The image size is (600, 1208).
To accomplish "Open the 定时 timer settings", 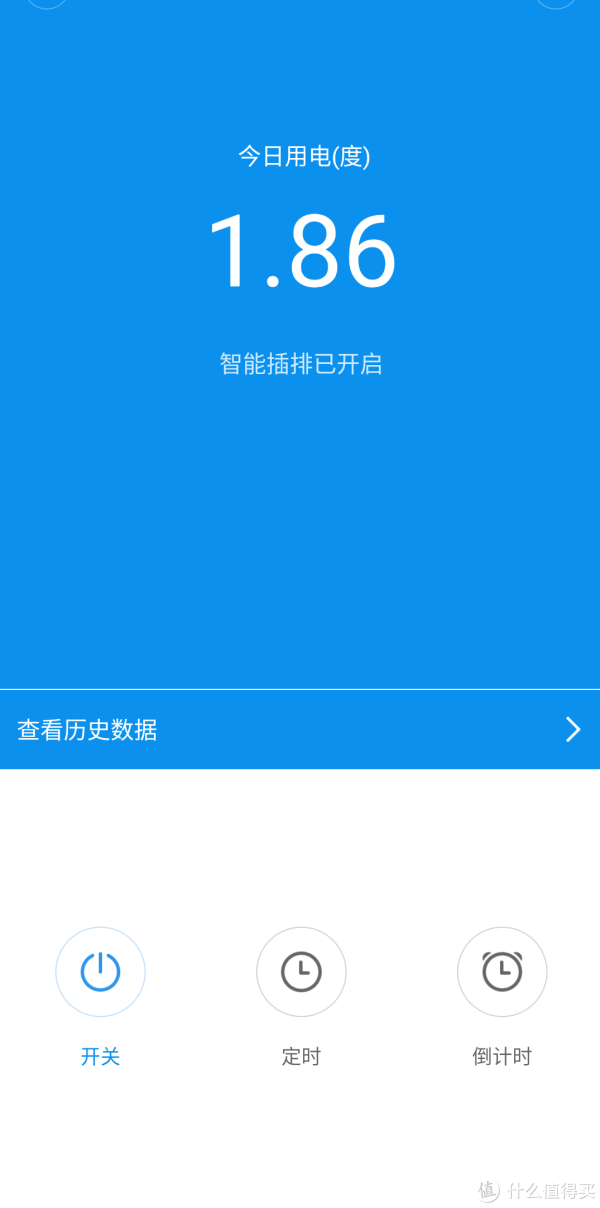I will (x=301, y=972).
